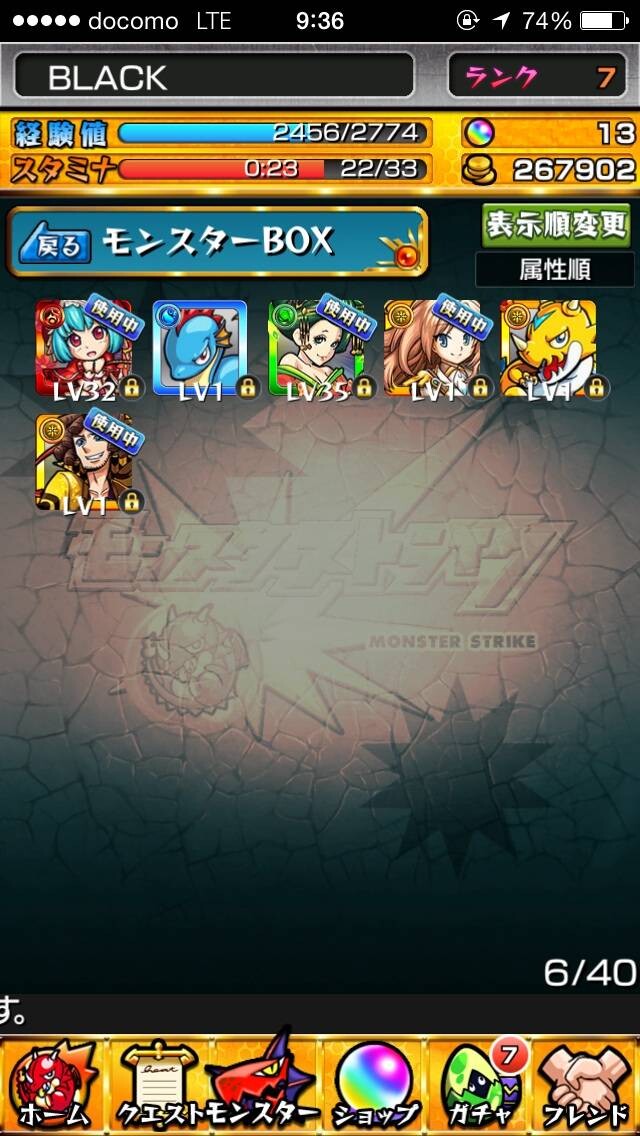The height and width of the screenshot is (1136, 640).
Task: Select the red-haired LV32 fire monster
Action: (x=83, y=348)
